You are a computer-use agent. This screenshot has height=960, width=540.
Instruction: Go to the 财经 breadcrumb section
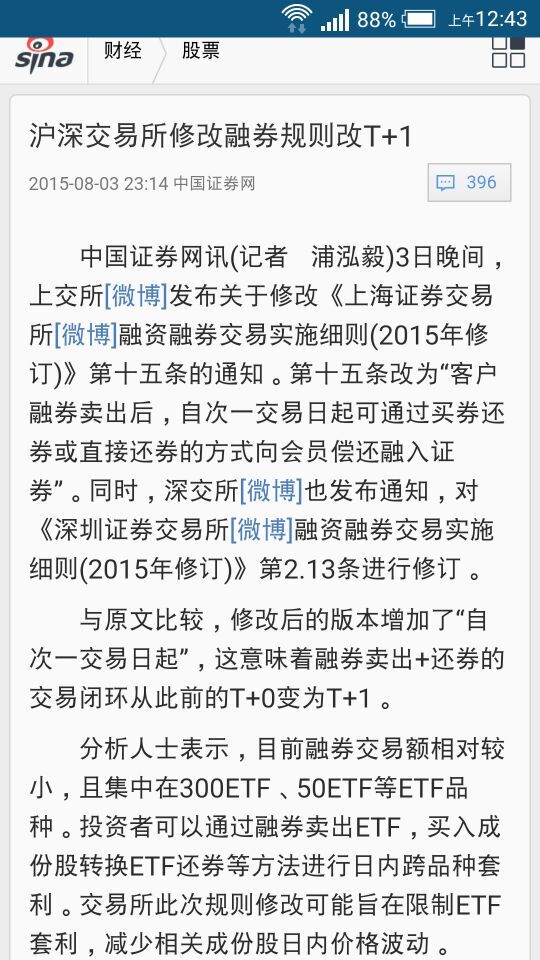(122, 50)
